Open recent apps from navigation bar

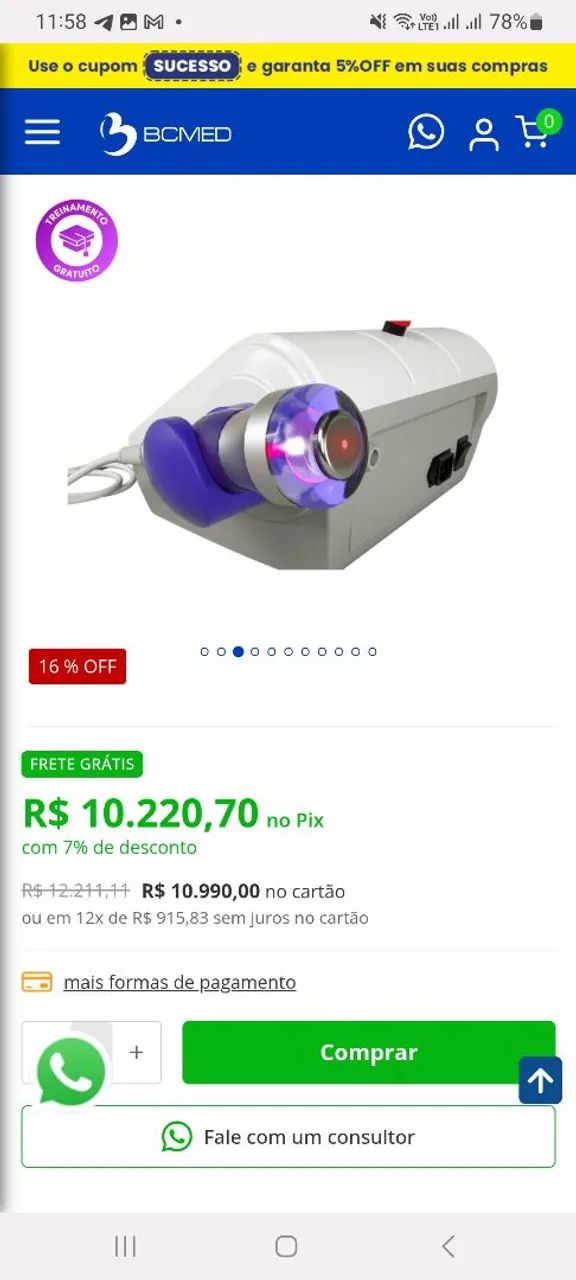[125, 1246]
